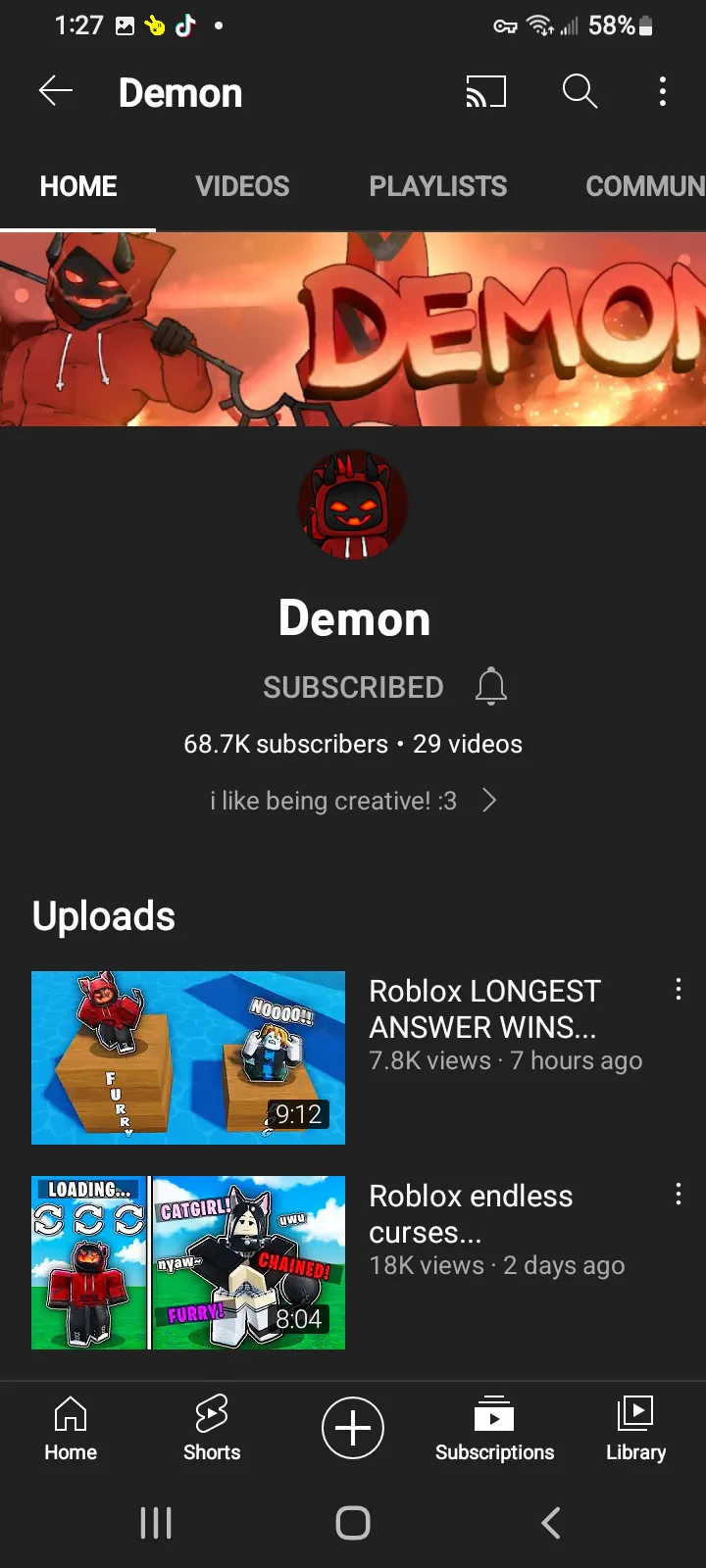Switch to the Playlists tab
Image resolution: width=706 pixels, height=1568 pixels.
[437, 186]
